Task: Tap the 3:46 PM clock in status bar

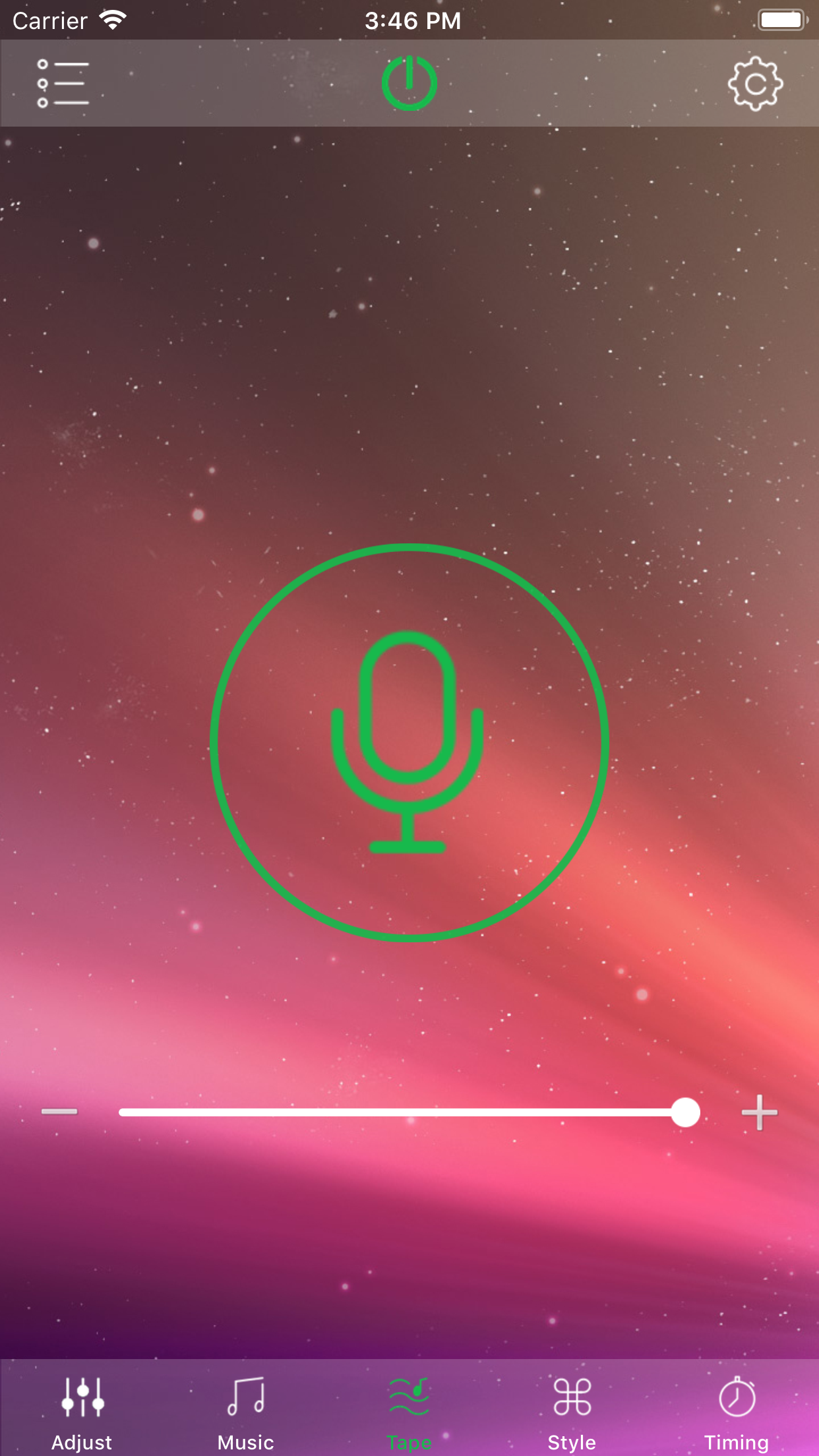Action: tap(409, 20)
